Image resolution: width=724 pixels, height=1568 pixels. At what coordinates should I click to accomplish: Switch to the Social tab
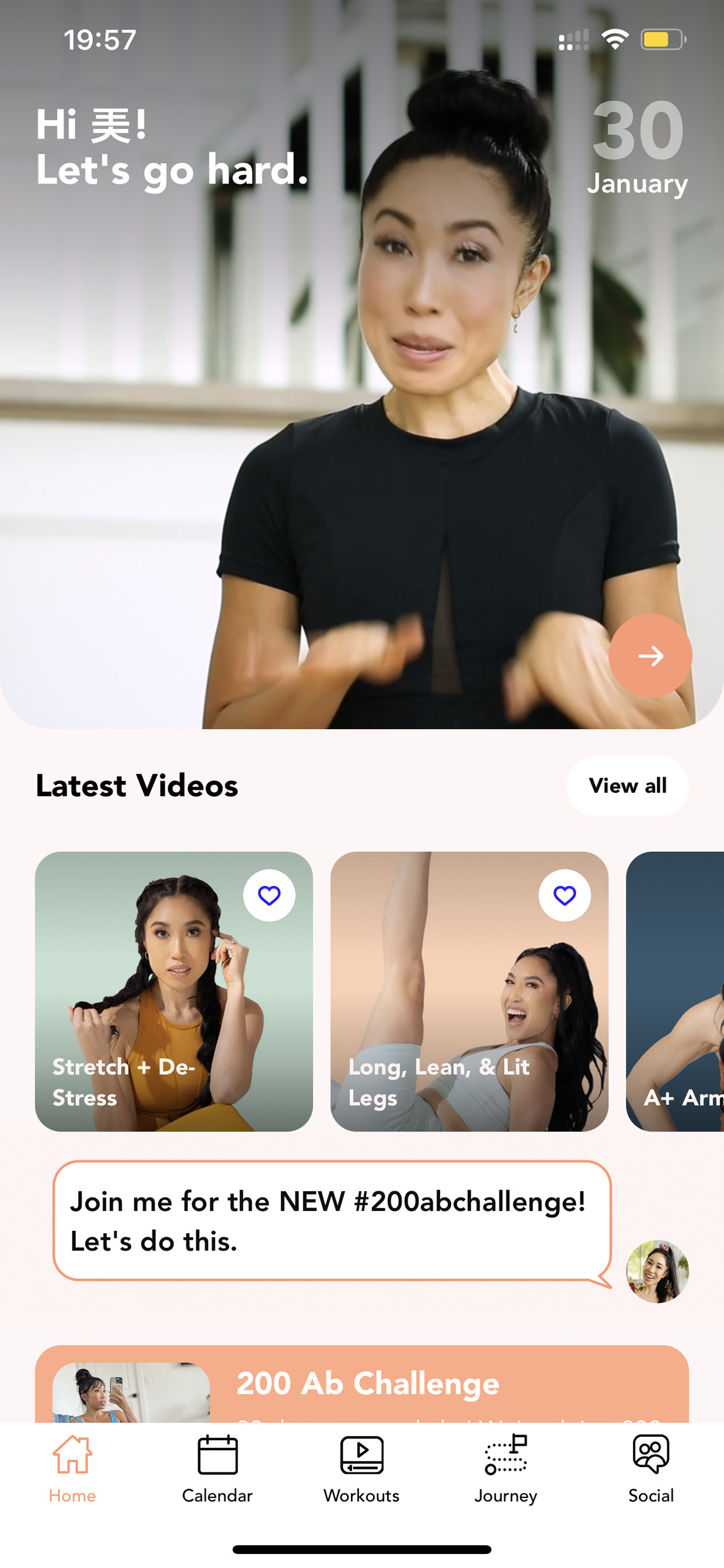pyautogui.click(x=651, y=1469)
